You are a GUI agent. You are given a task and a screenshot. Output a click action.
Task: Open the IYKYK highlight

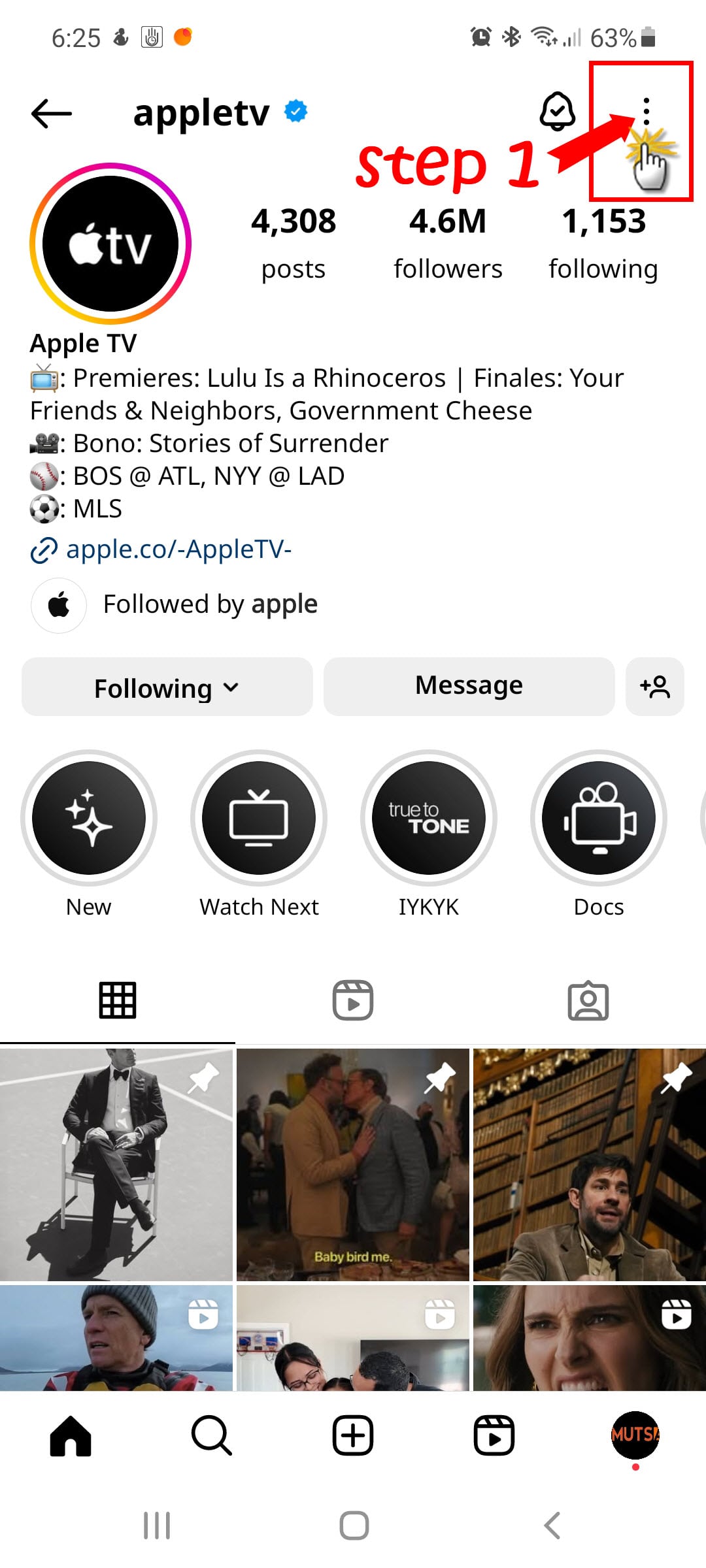(x=429, y=818)
